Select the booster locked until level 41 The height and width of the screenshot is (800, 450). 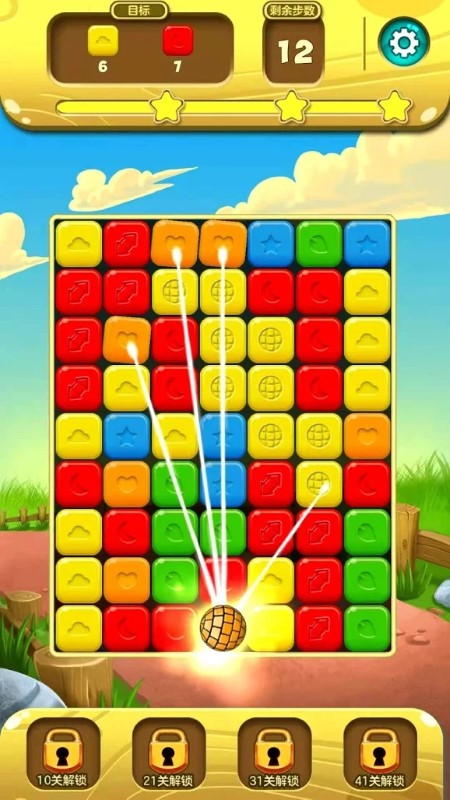(380, 754)
